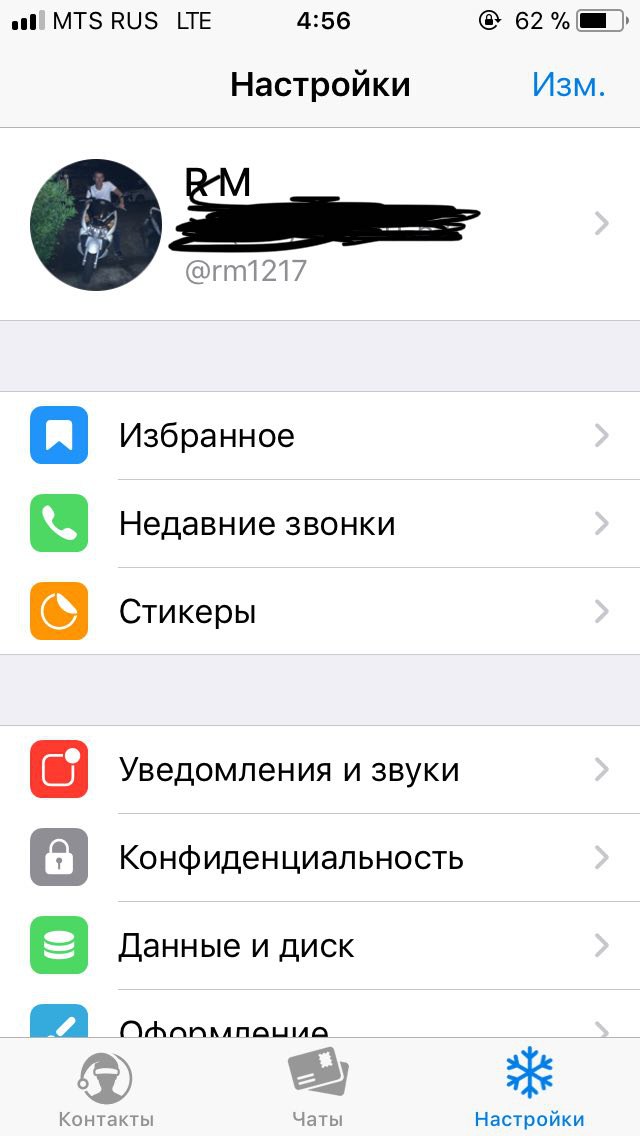
Task: Switch to the Чаты tab
Action: pos(318,1089)
